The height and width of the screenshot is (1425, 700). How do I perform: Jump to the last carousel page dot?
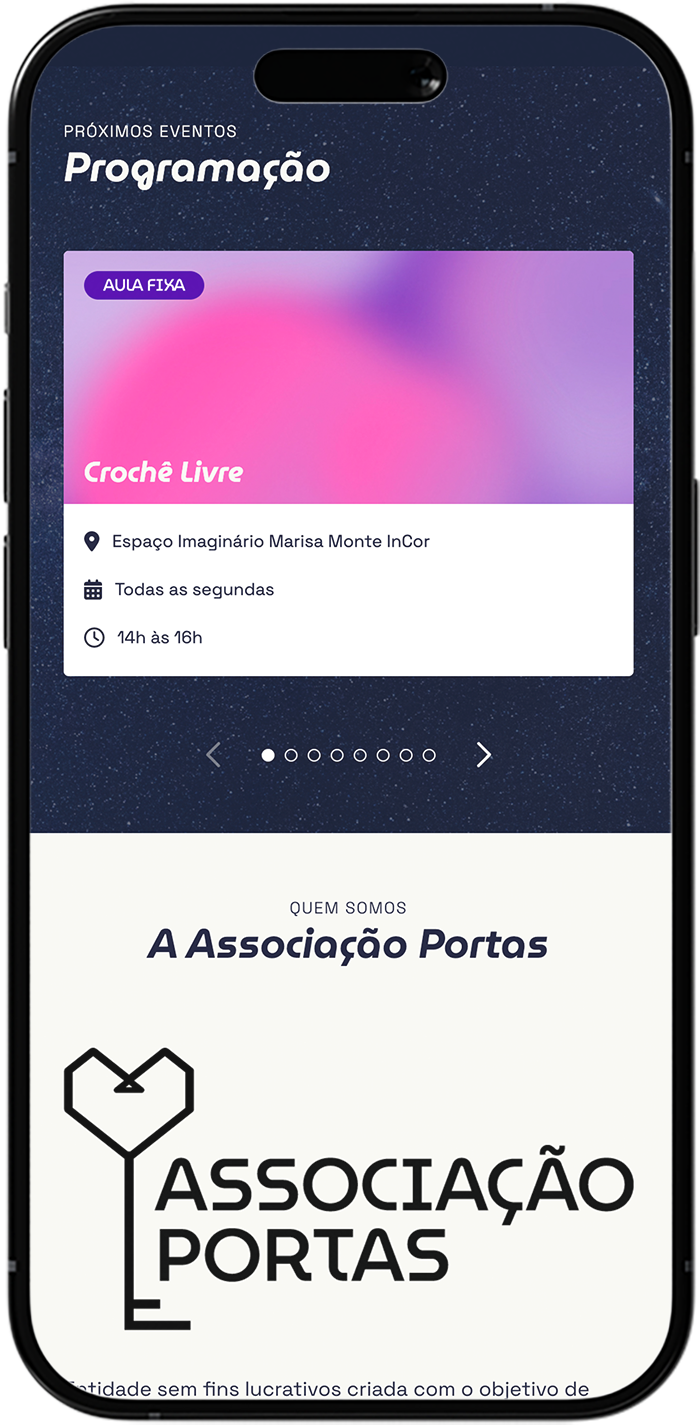coord(429,755)
